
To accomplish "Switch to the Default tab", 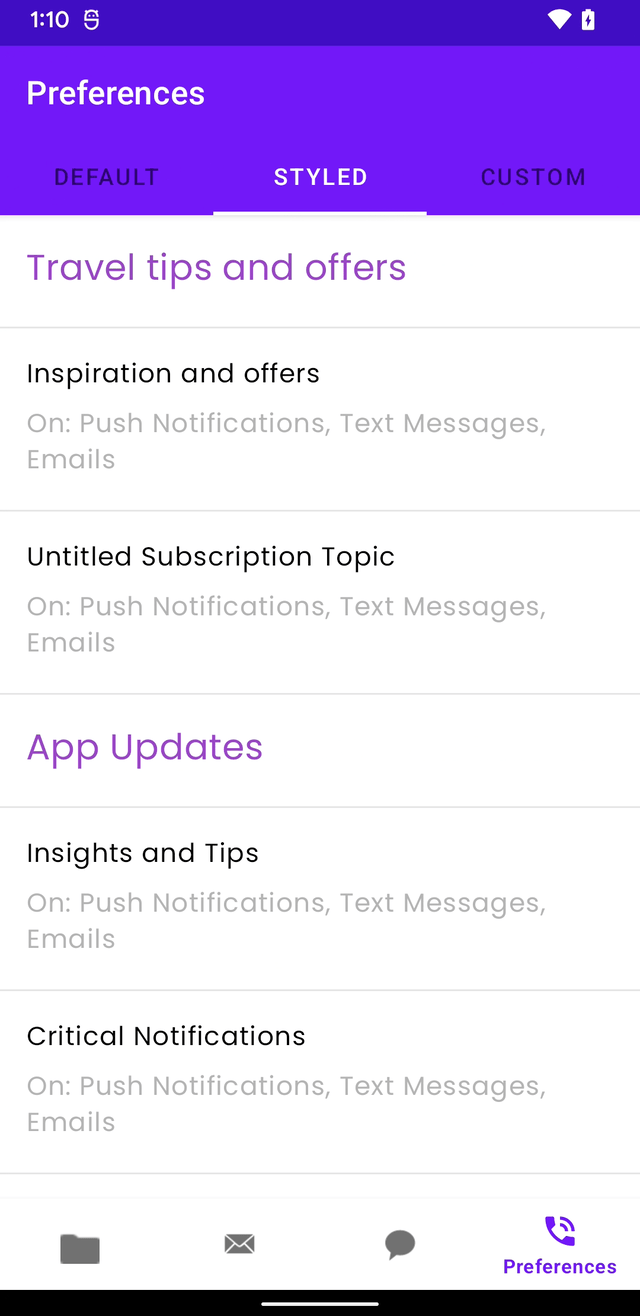I will tap(106, 177).
